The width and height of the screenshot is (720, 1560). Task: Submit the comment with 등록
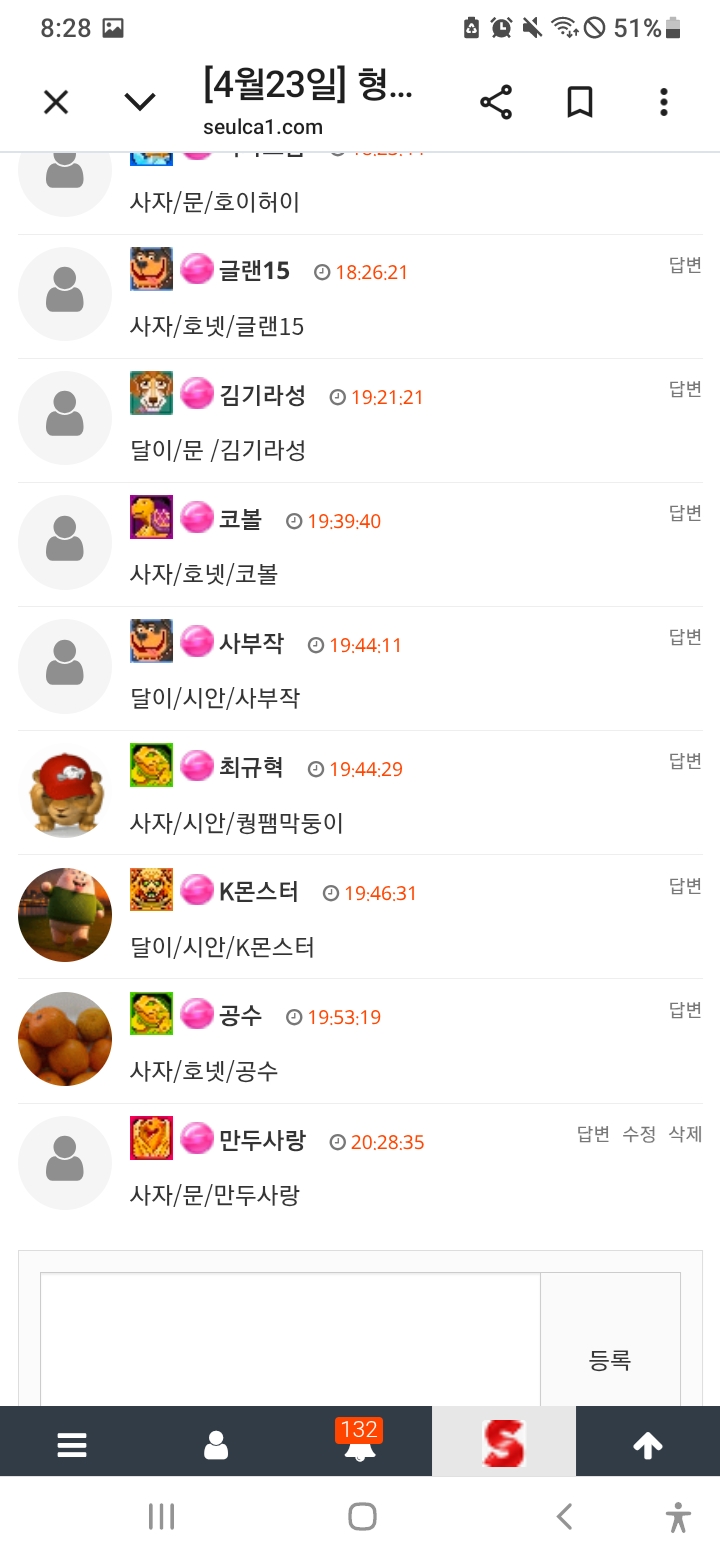click(x=610, y=1360)
